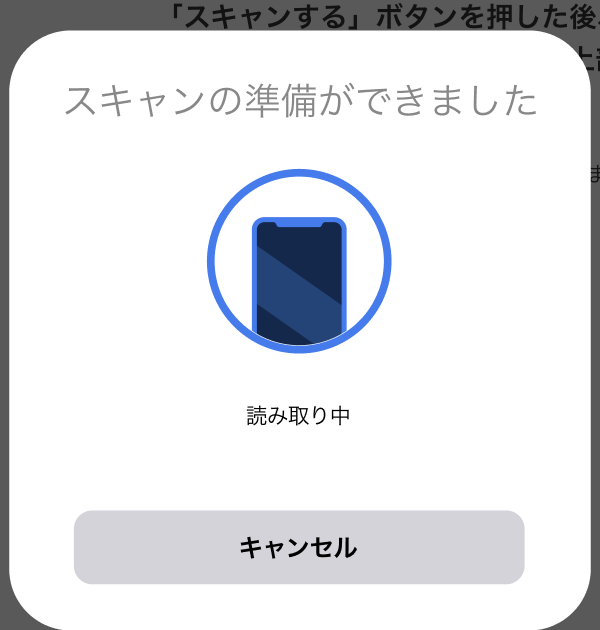Tap the キャンセル button to cancel scanning
The height and width of the screenshot is (630, 600).
299,547
